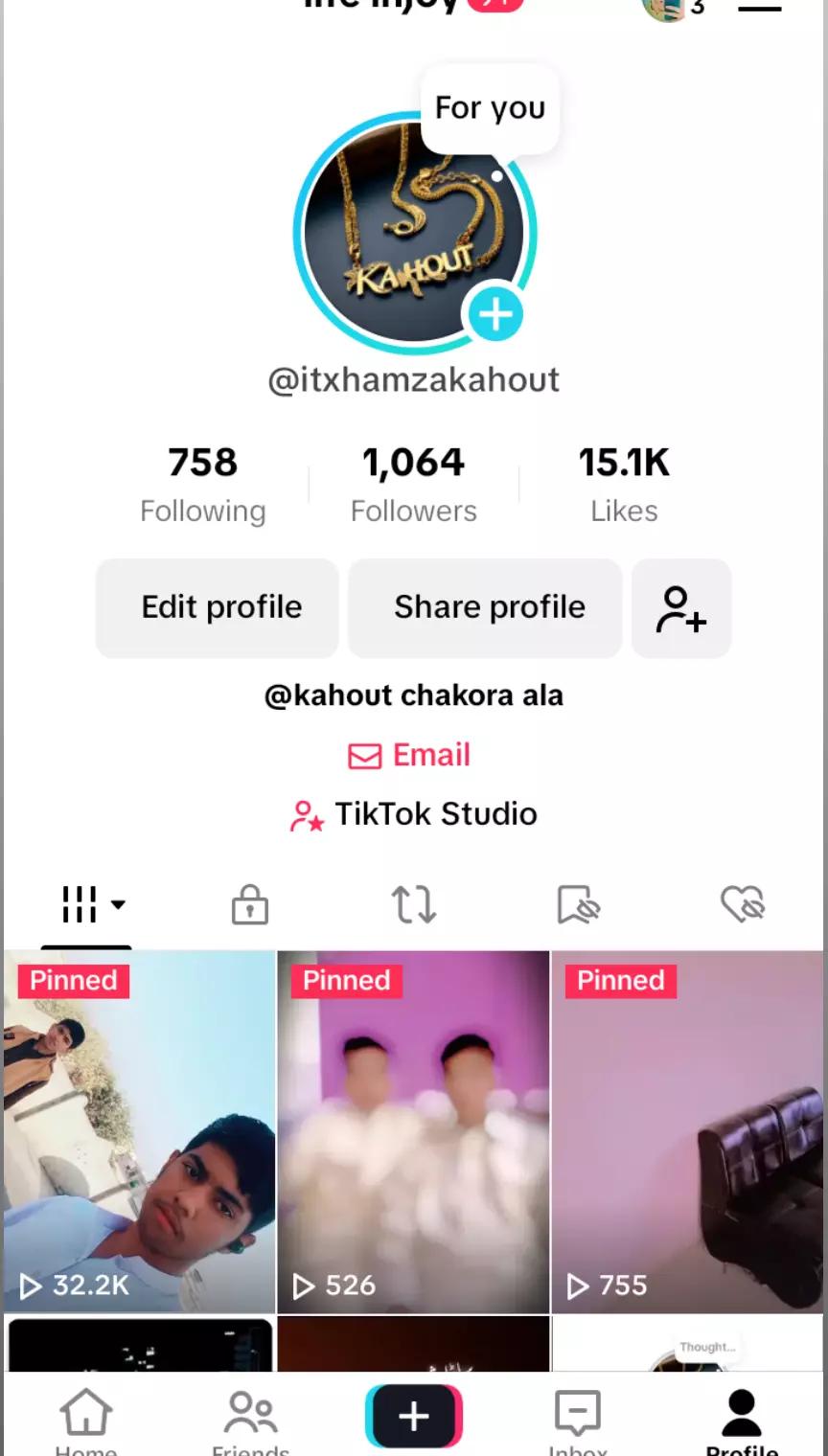Play pinned video with 32.2K views
The height and width of the screenshot is (1456, 828).
point(139,1131)
